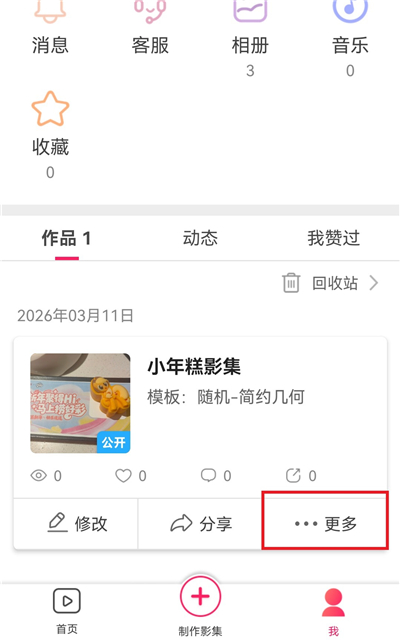Tap 修改 to edit the album
The width and height of the screenshot is (400, 641).
point(76,523)
